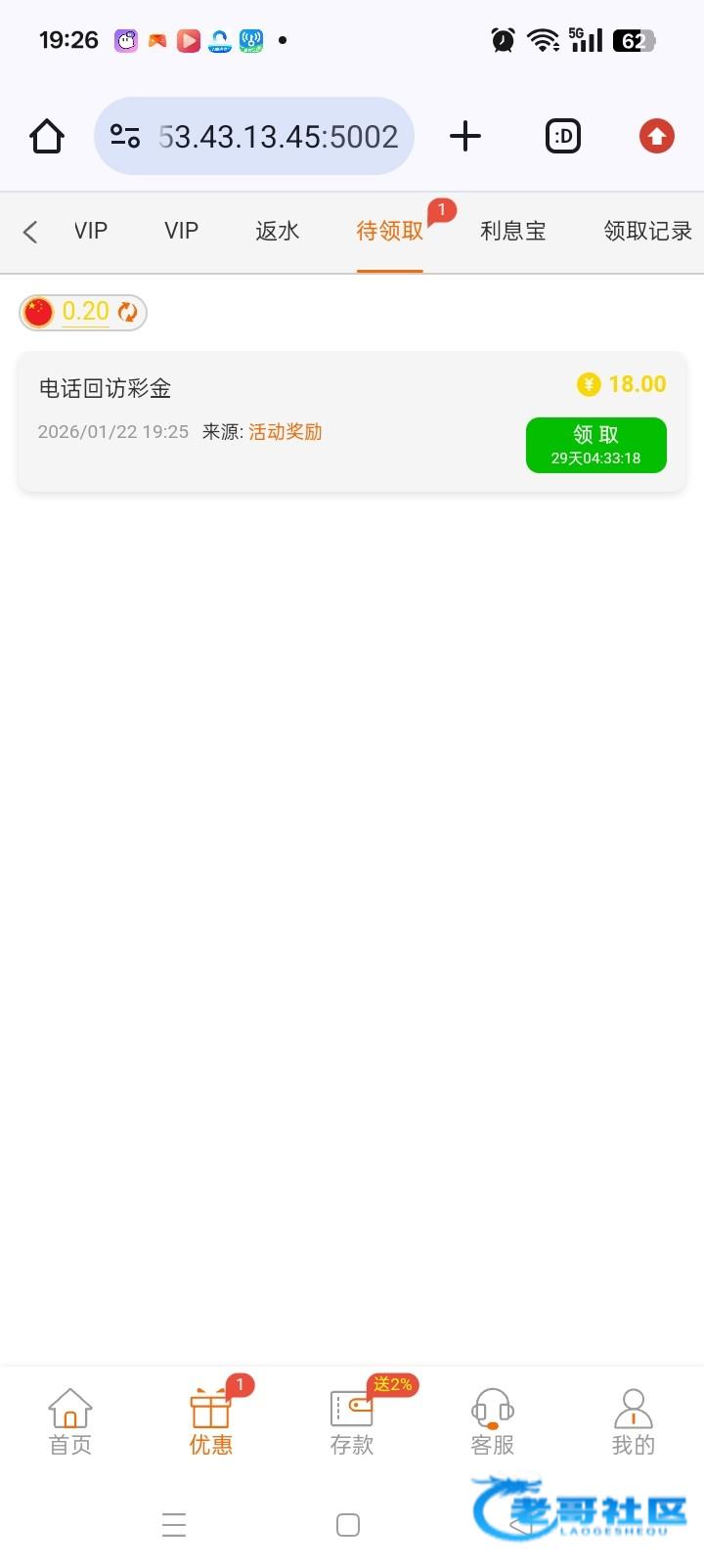This screenshot has width=704, height=1568.
Task: Switch to the 返水 tab
Action: [277, 232]
